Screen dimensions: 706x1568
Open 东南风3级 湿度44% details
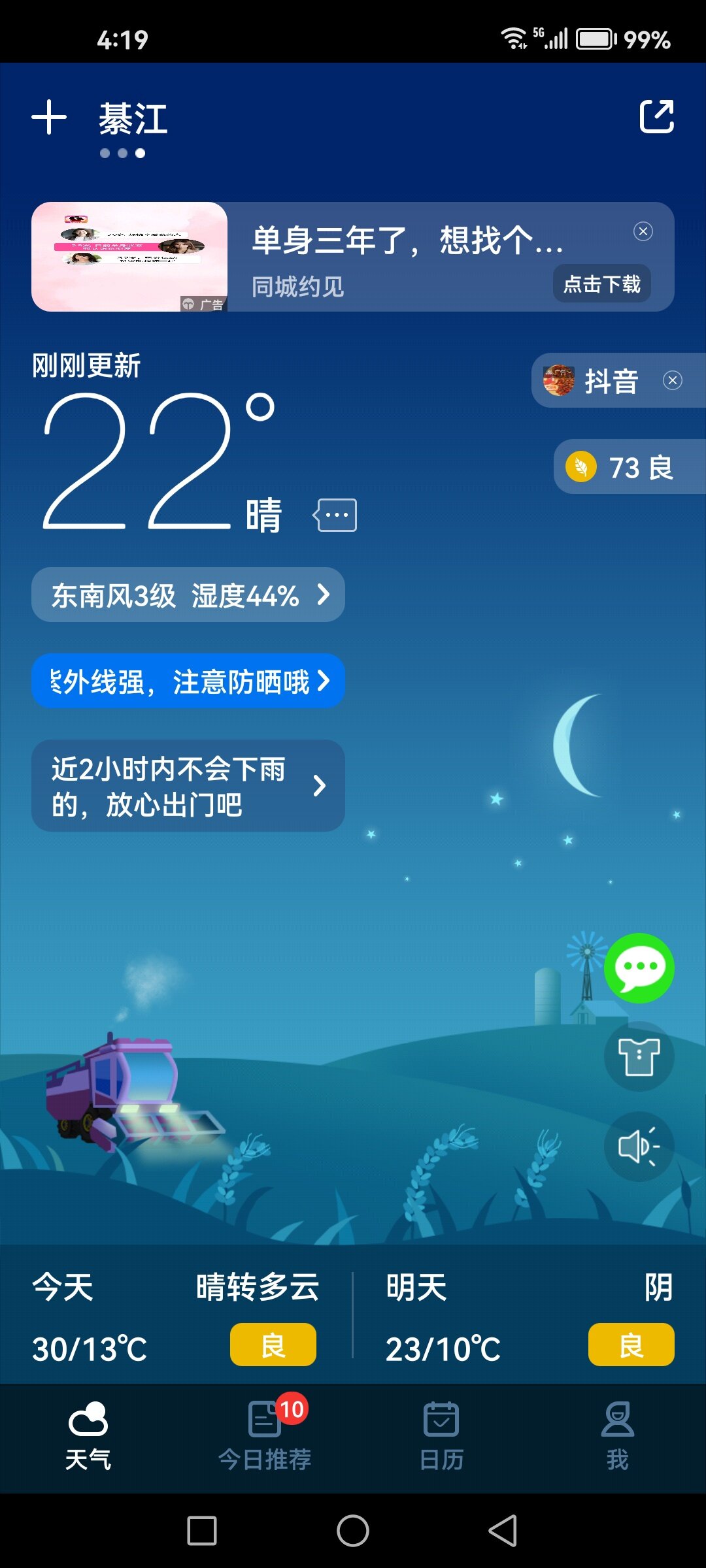(x=188, y=595)
